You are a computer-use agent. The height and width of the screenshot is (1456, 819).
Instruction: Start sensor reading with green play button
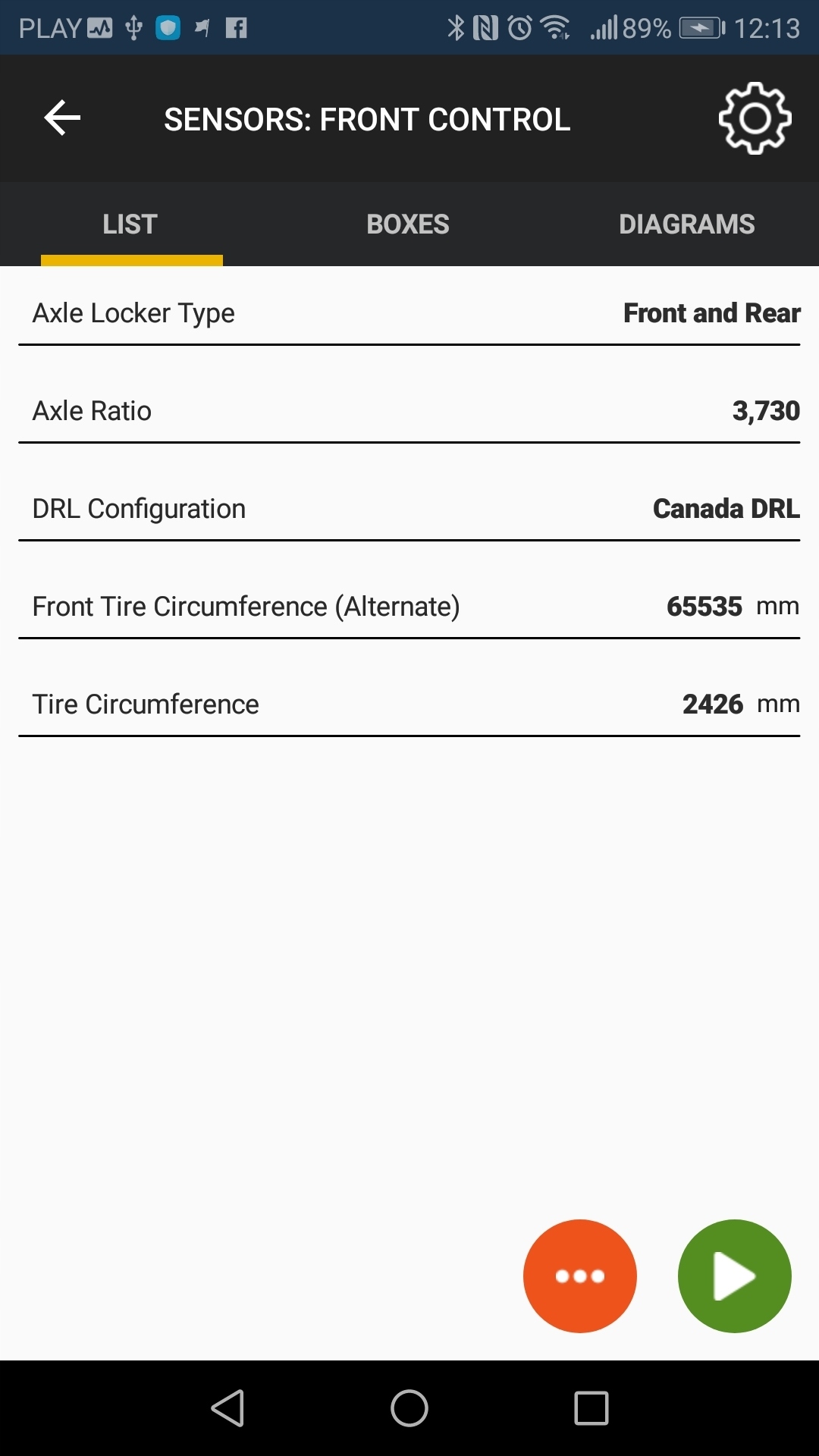pyautogui.click(x=734, y=1276)
